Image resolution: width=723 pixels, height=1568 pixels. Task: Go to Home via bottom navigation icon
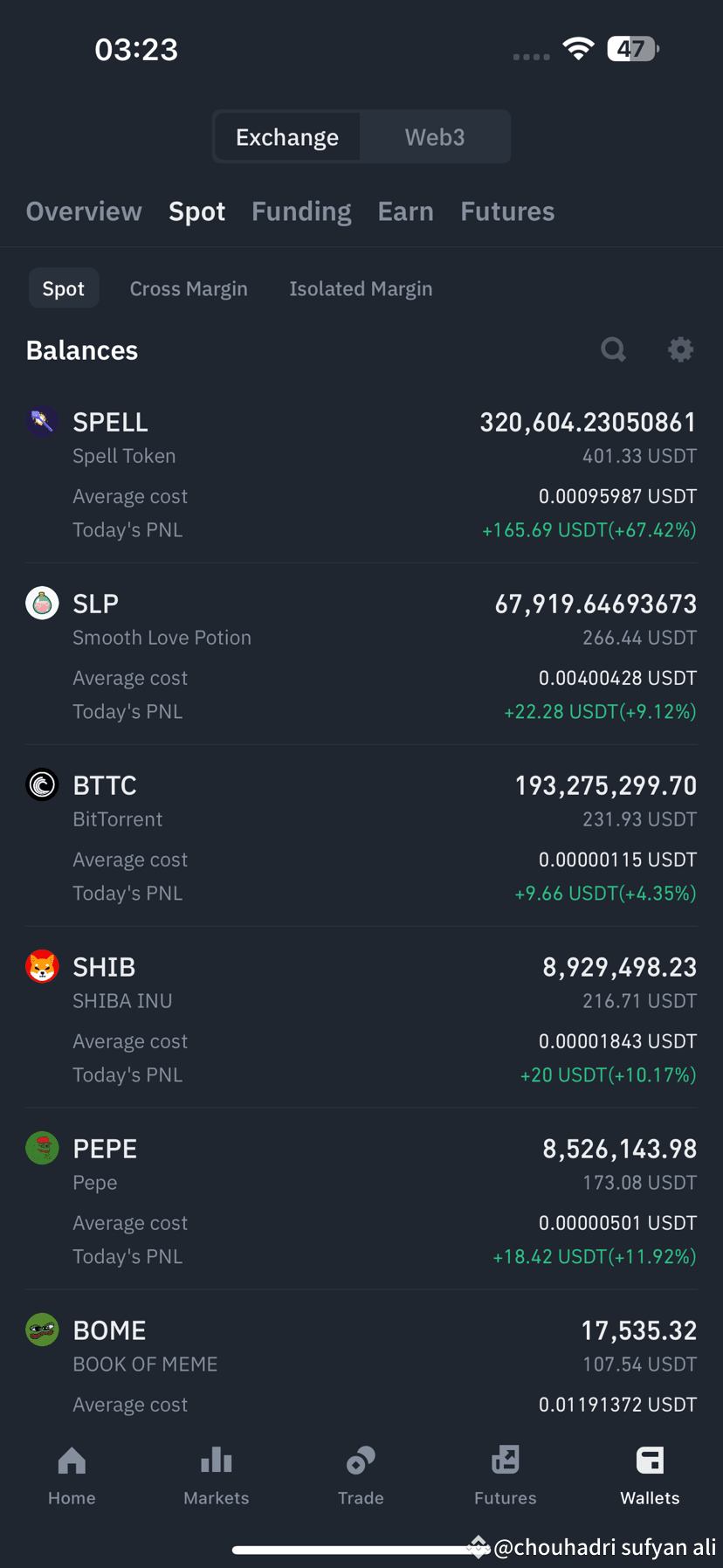[x=72, y=1475]
